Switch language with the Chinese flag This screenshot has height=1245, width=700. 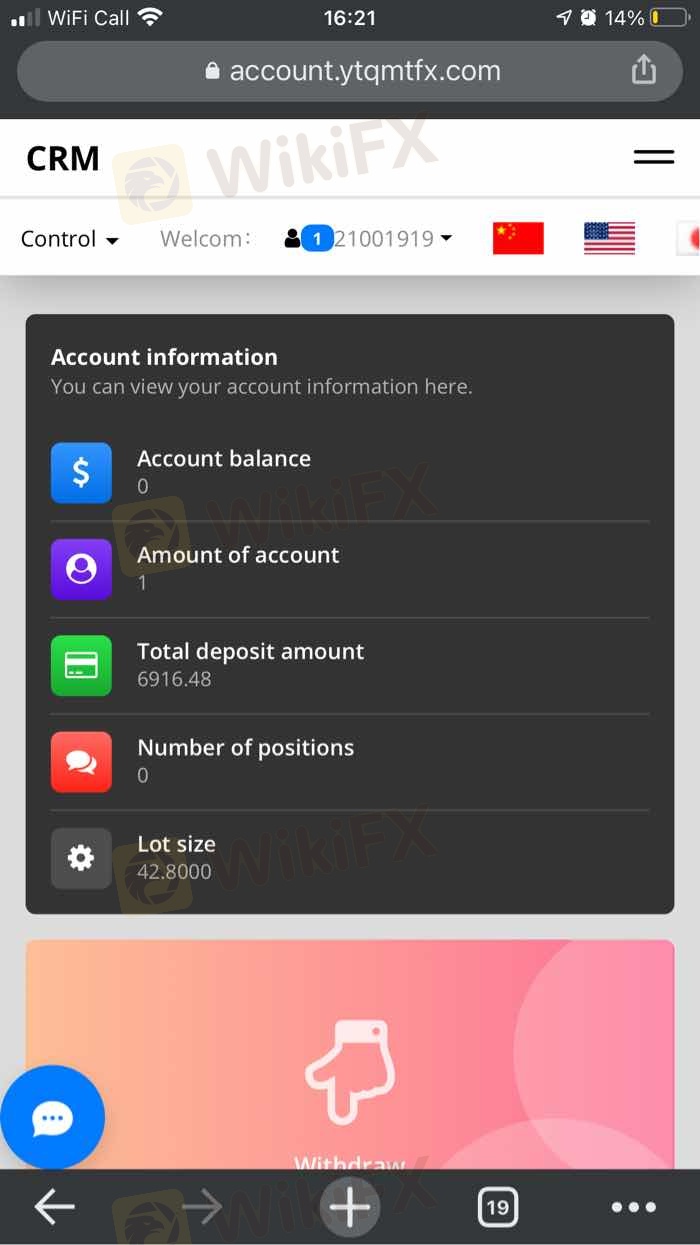(518, 239)
